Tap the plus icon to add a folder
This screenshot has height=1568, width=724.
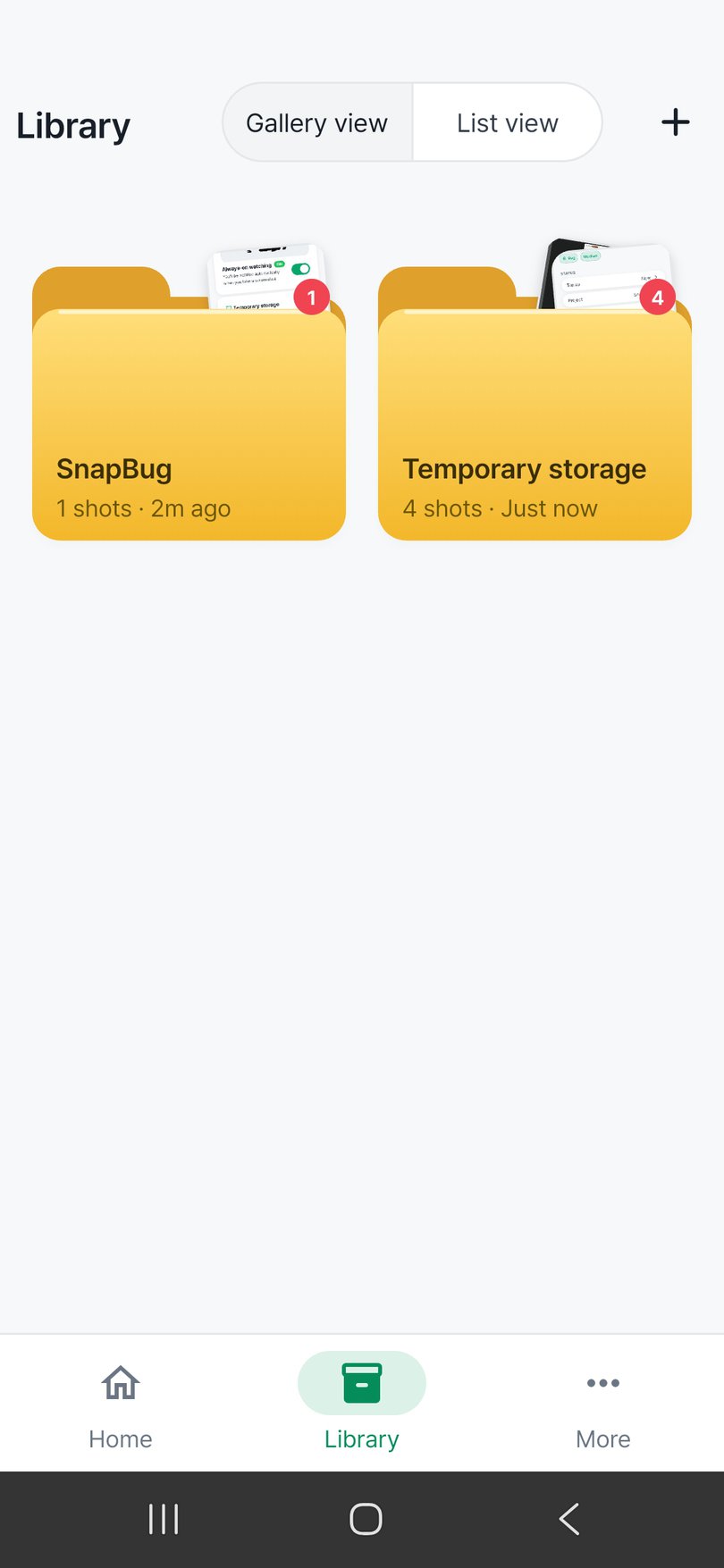pyautogui.click(x=676, y=122)
